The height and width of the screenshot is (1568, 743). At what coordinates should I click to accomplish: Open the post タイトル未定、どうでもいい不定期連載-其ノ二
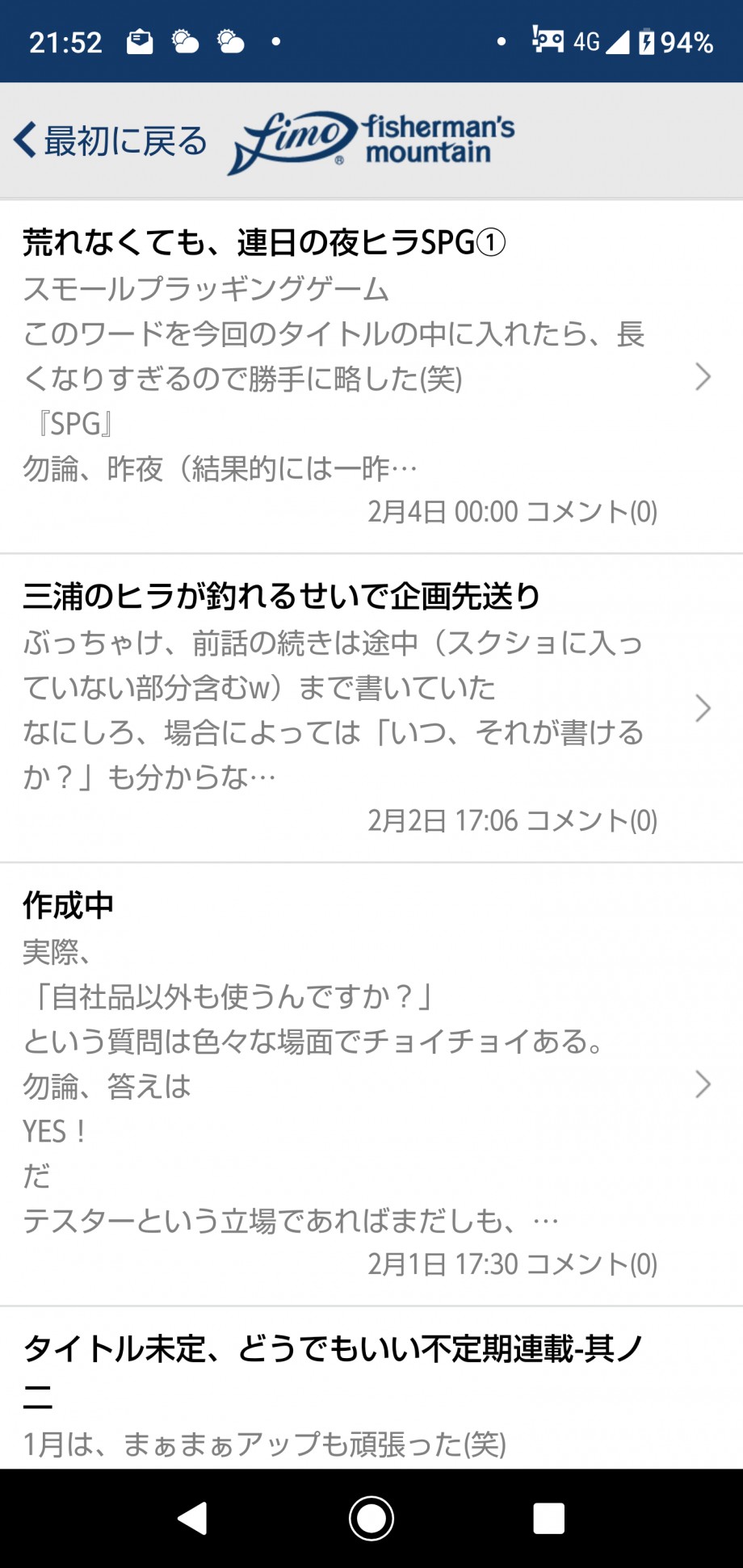click(x=371, y=1388)
